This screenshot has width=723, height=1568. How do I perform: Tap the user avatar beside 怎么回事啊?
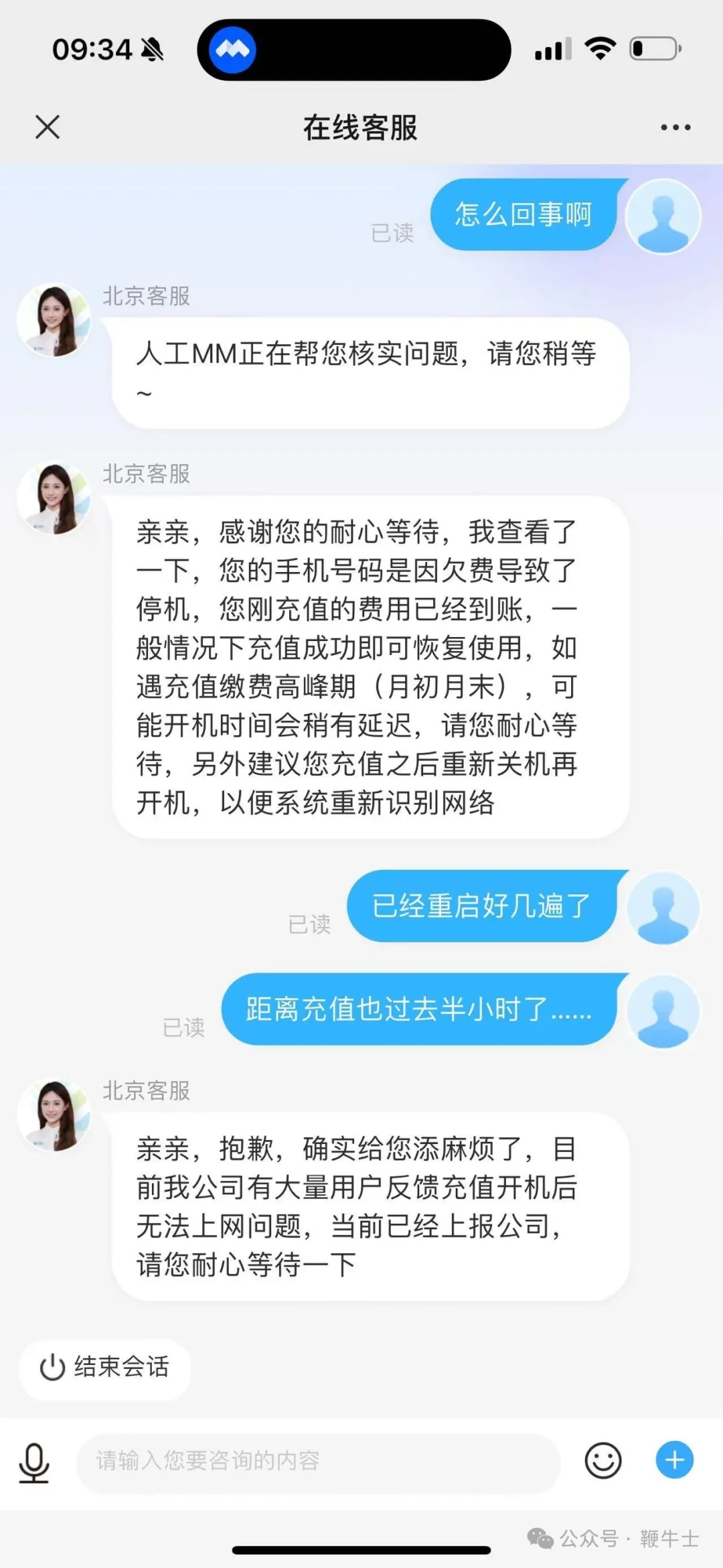[663, 216]
